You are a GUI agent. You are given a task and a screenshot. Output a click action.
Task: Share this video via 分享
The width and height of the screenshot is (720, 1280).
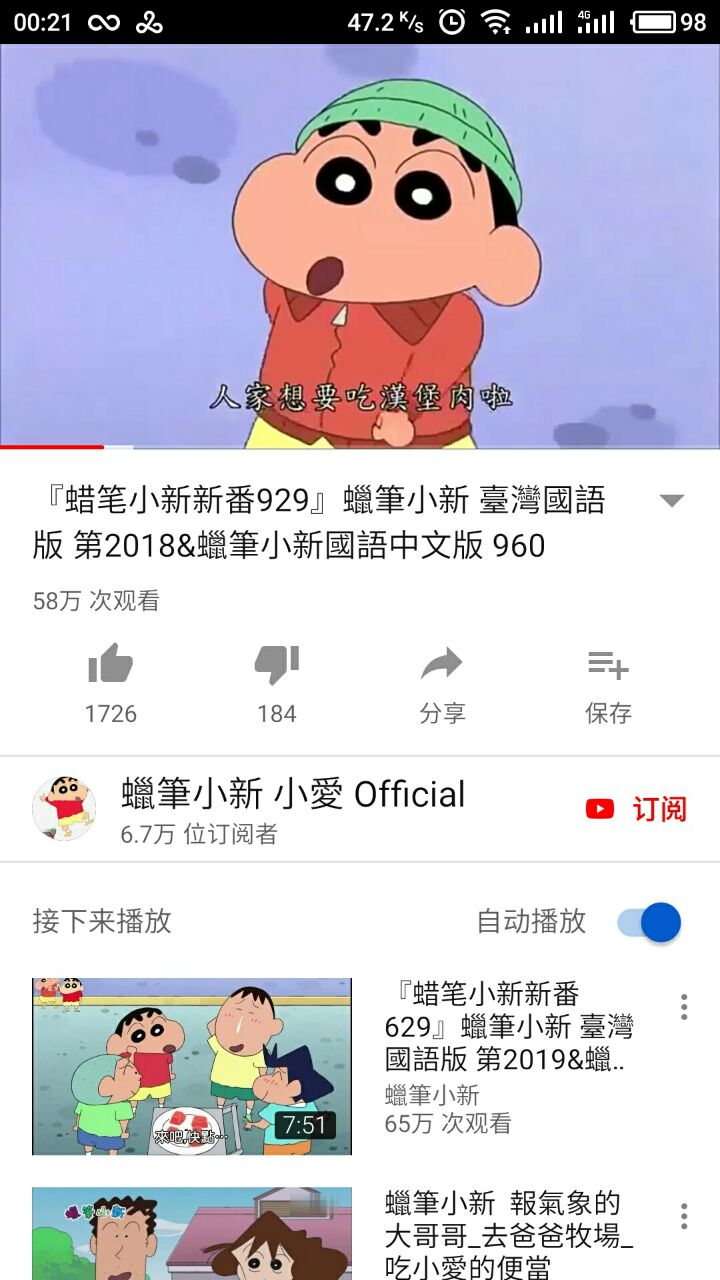coord(442,665)
